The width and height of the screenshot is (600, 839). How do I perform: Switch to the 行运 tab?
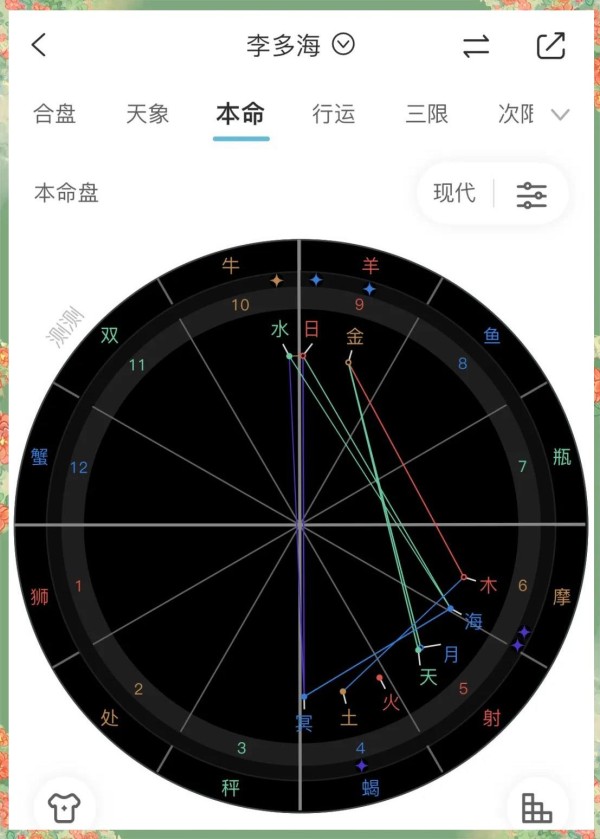[x=333, y=114]
